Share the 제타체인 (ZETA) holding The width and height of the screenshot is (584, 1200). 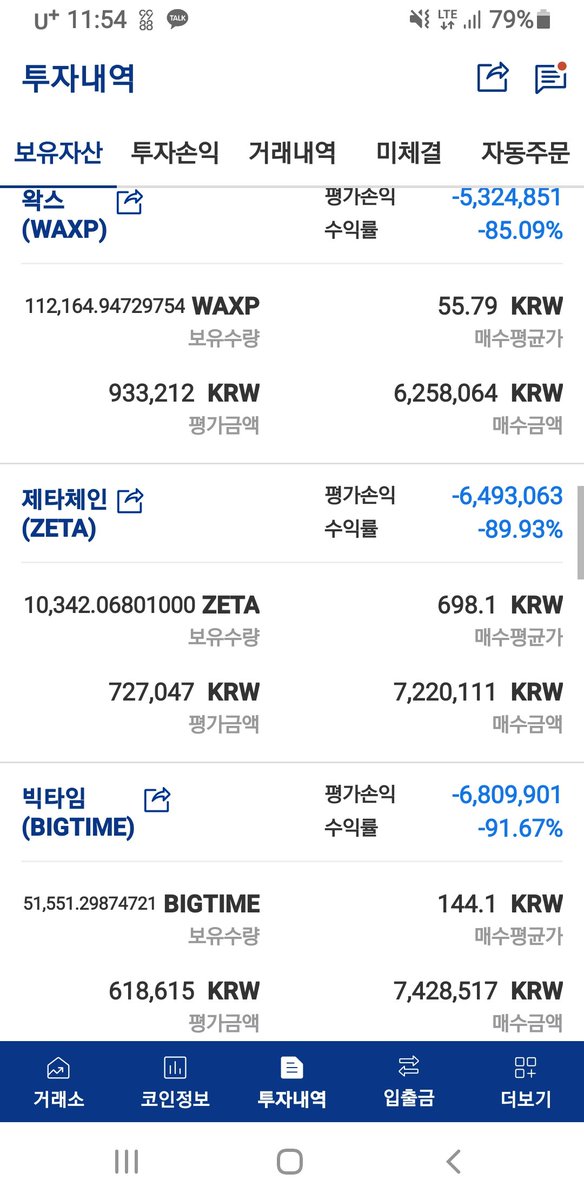[130, 500]
